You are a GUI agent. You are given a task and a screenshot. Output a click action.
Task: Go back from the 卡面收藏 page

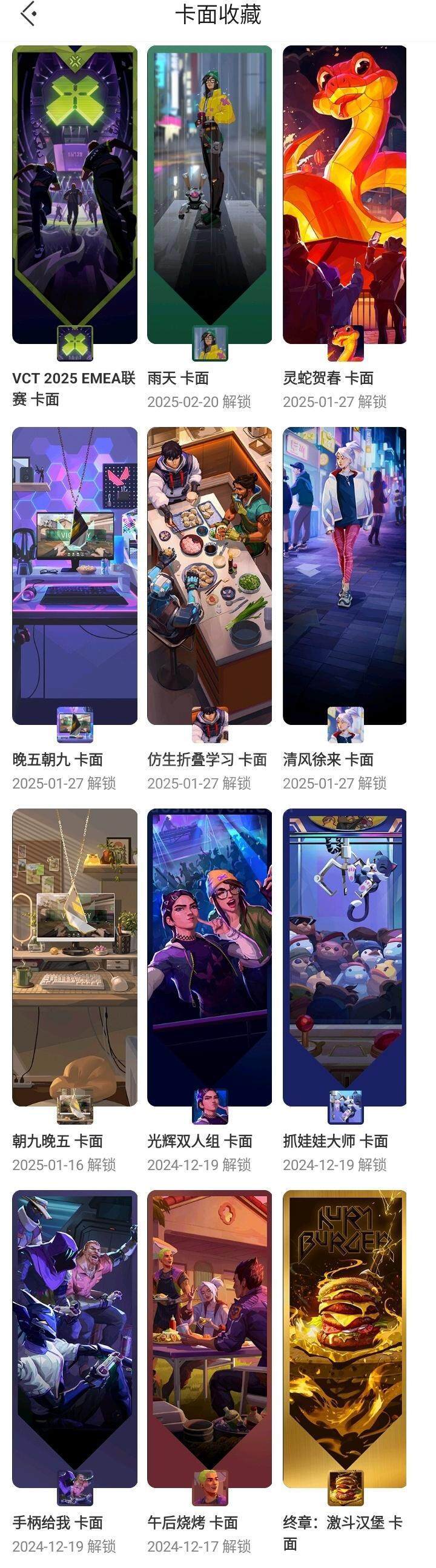pos(28,14)
